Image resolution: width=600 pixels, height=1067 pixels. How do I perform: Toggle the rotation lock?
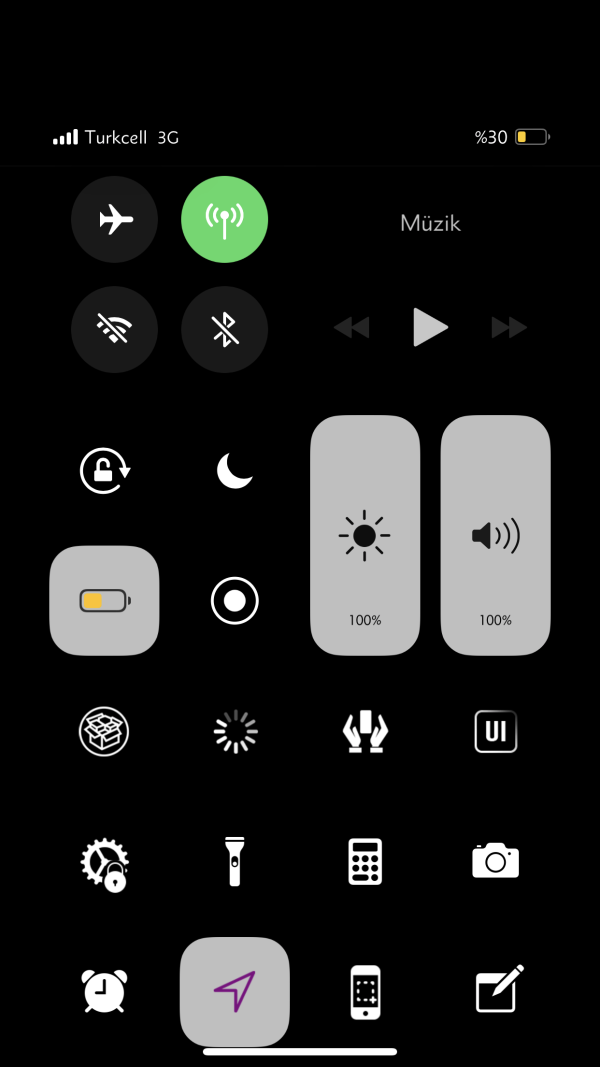pyautogui.click(x=104, y=470)
